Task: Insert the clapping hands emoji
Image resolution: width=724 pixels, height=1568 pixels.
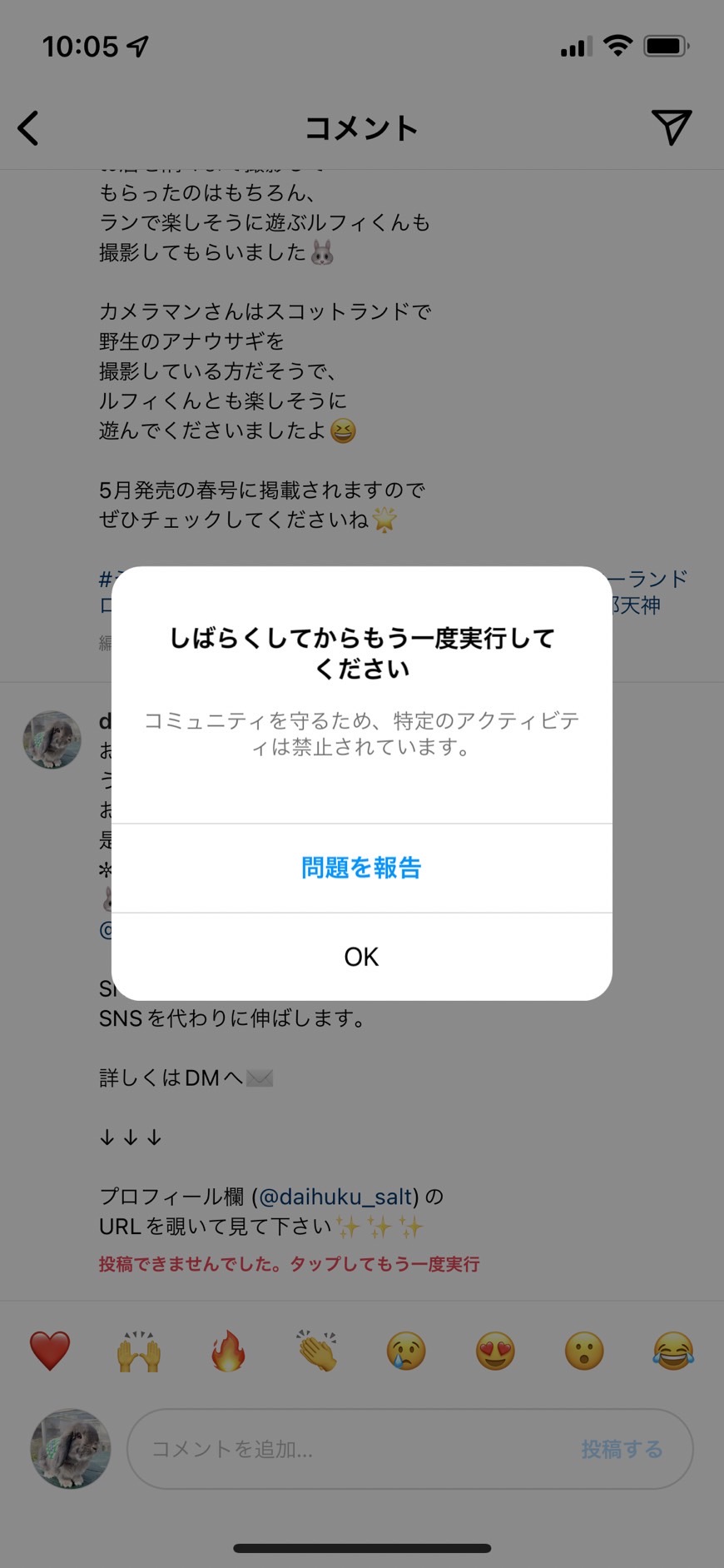Action: tap(317, 1351)
